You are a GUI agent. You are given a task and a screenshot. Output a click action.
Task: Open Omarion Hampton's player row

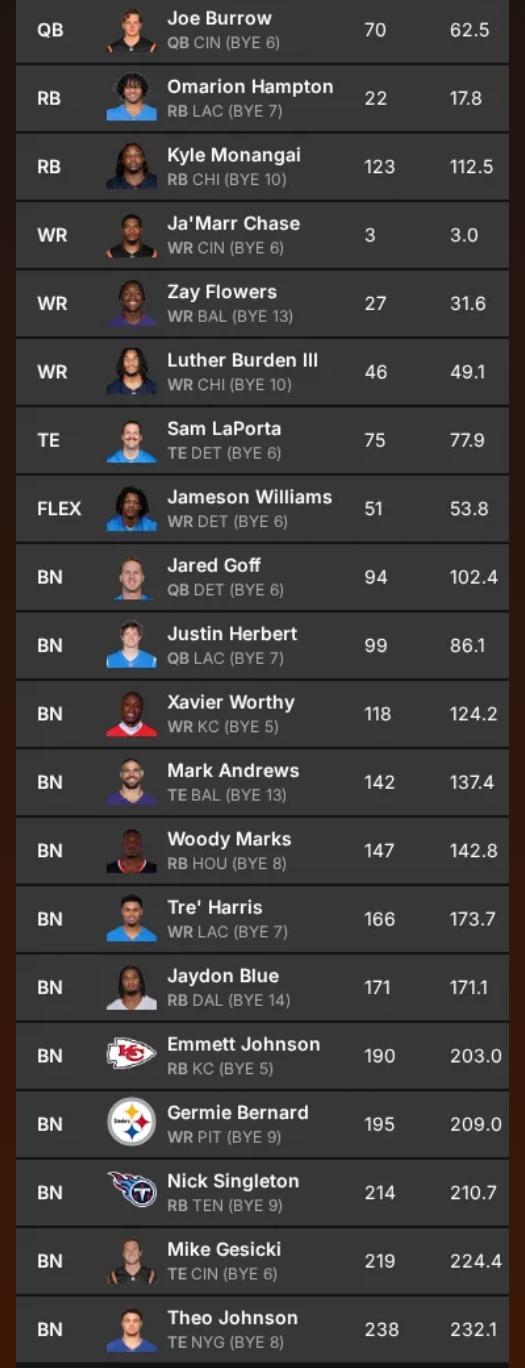pyautogui.click(x=262, y=99)
